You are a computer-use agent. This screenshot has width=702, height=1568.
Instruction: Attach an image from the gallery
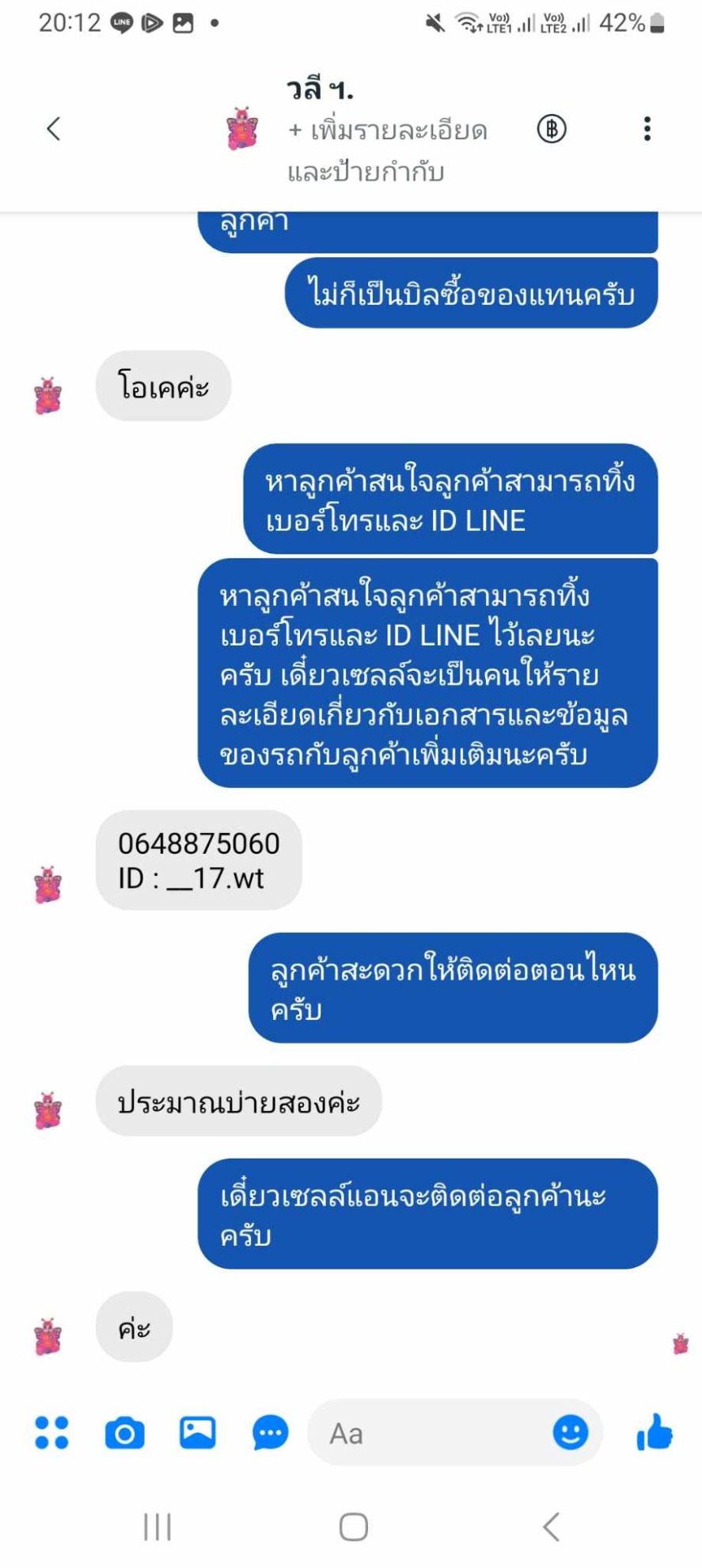pyautogui.click(x=197, y=1433)
